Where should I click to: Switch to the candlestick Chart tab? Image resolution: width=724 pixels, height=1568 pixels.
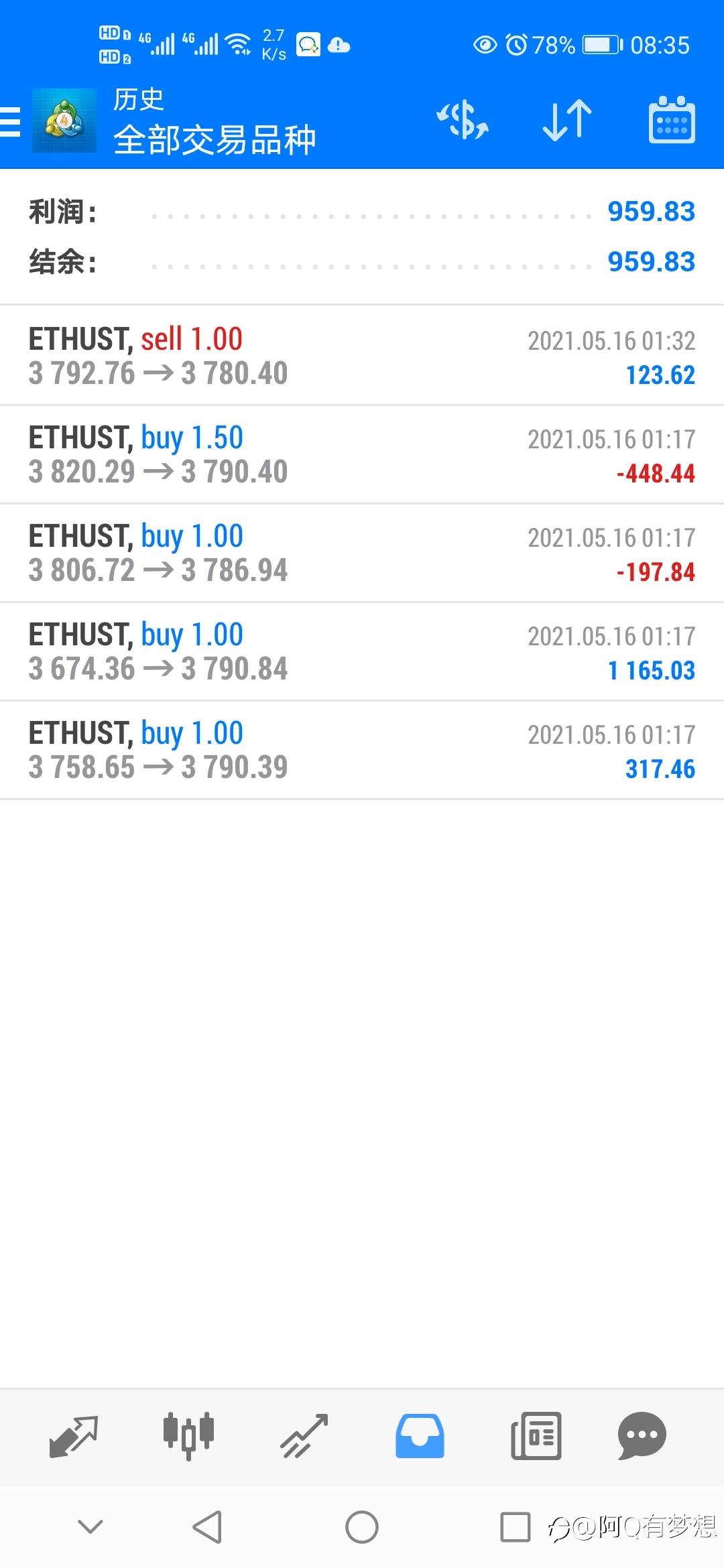coord(188,1437)
